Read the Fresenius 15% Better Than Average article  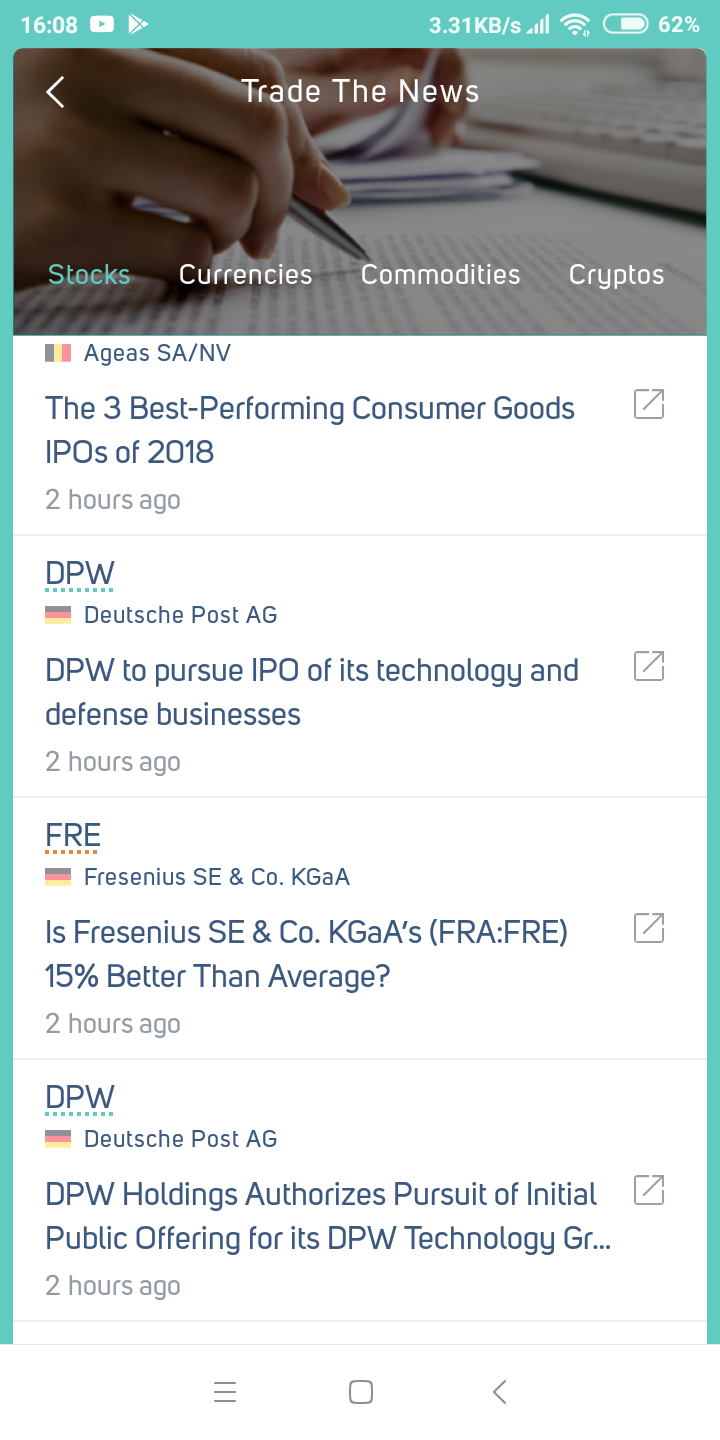[x=306, y=954]
